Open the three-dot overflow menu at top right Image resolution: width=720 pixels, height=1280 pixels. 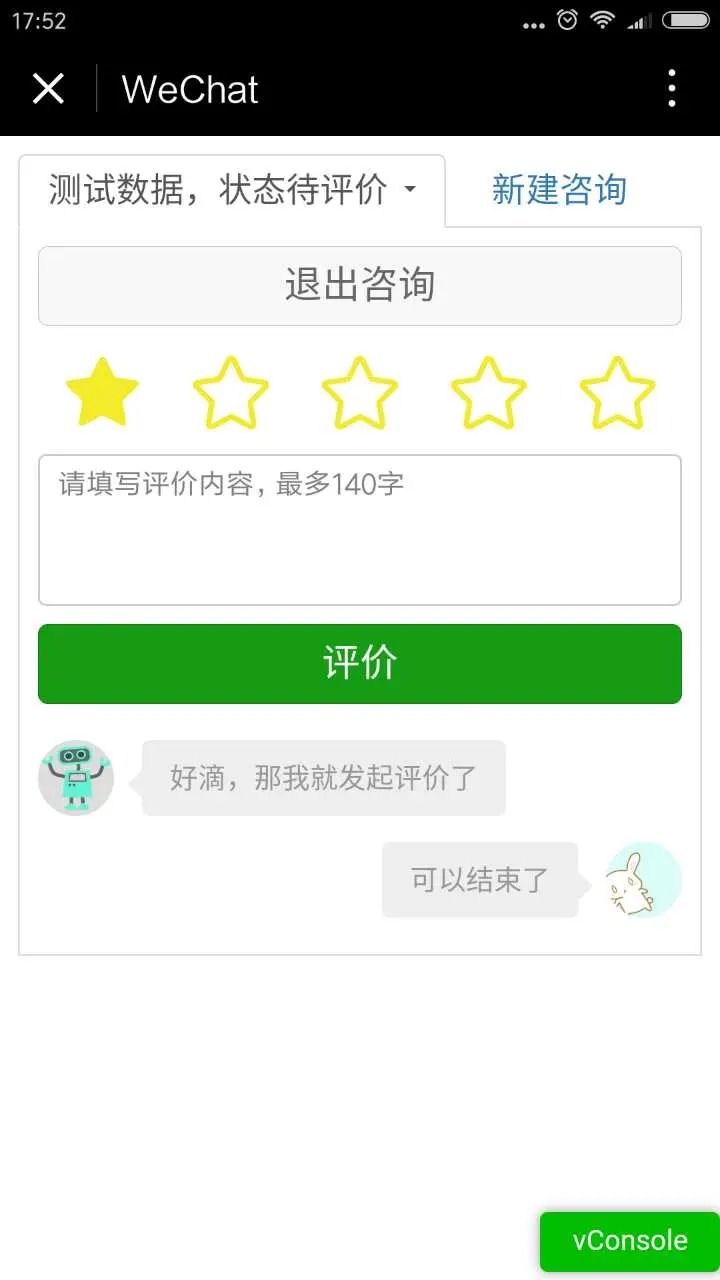(671, 88)
